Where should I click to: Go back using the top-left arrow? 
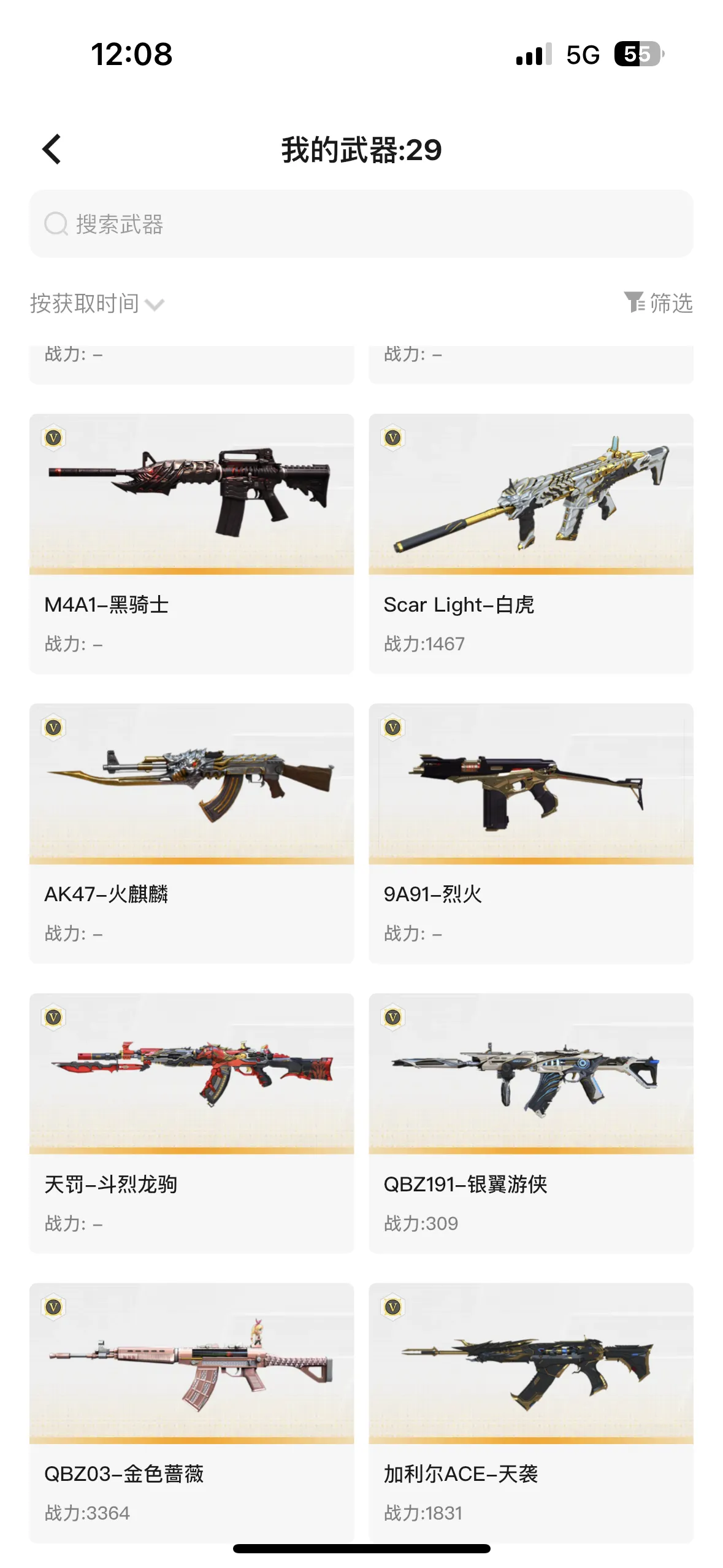pos(52,149)
